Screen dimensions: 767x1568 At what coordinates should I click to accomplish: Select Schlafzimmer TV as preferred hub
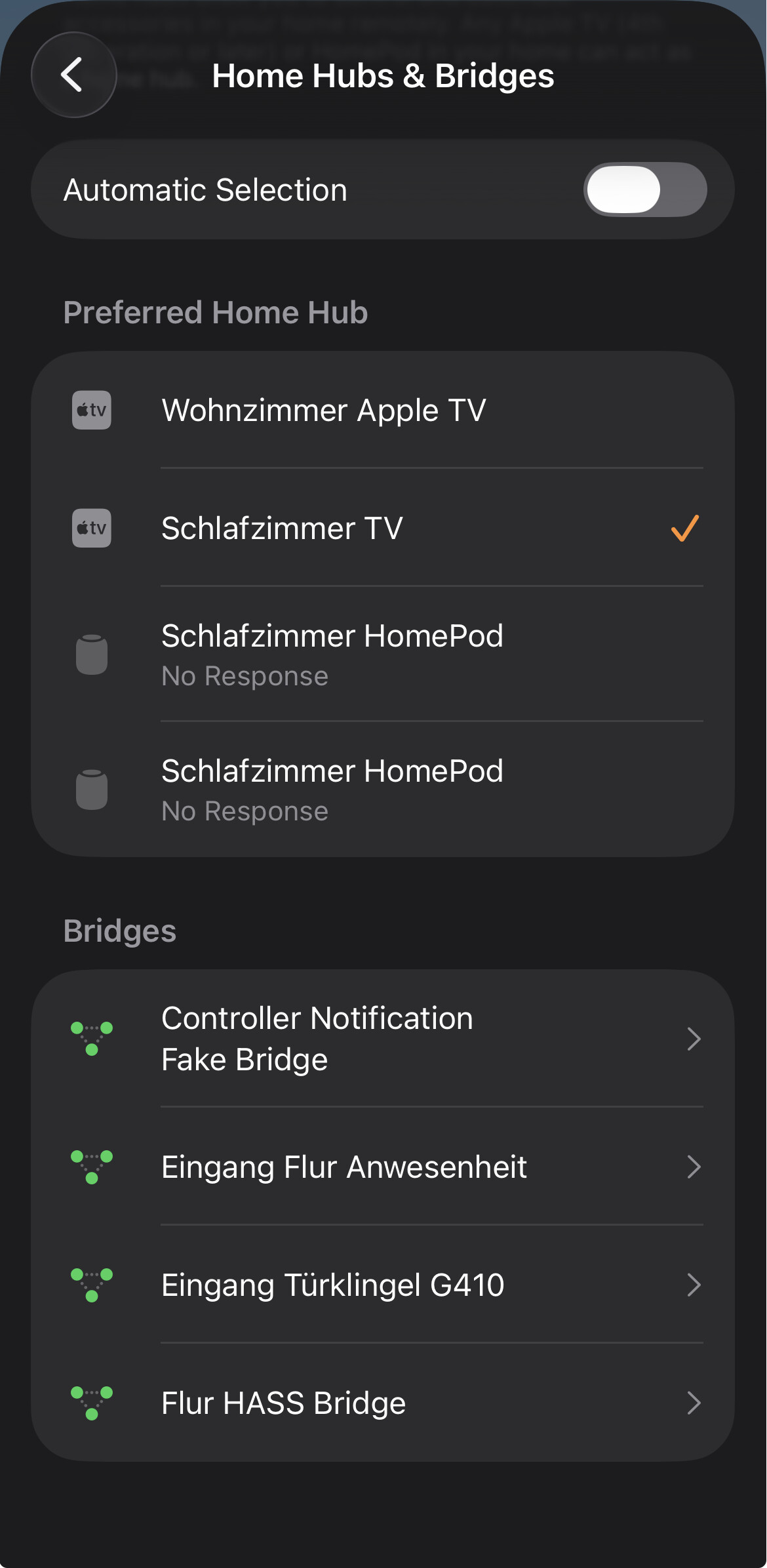click(383, 529)
